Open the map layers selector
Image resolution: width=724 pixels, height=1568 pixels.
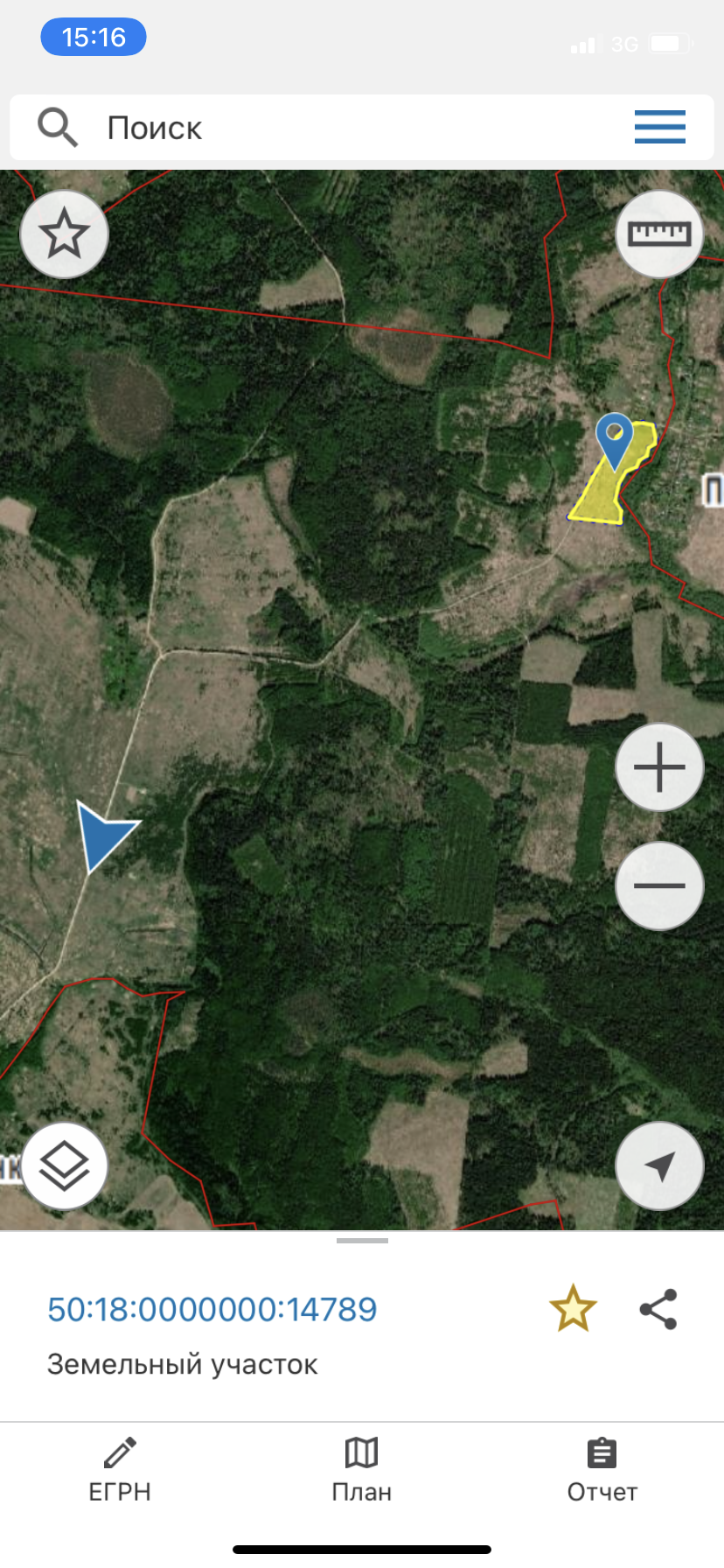tap(65, 1166)
